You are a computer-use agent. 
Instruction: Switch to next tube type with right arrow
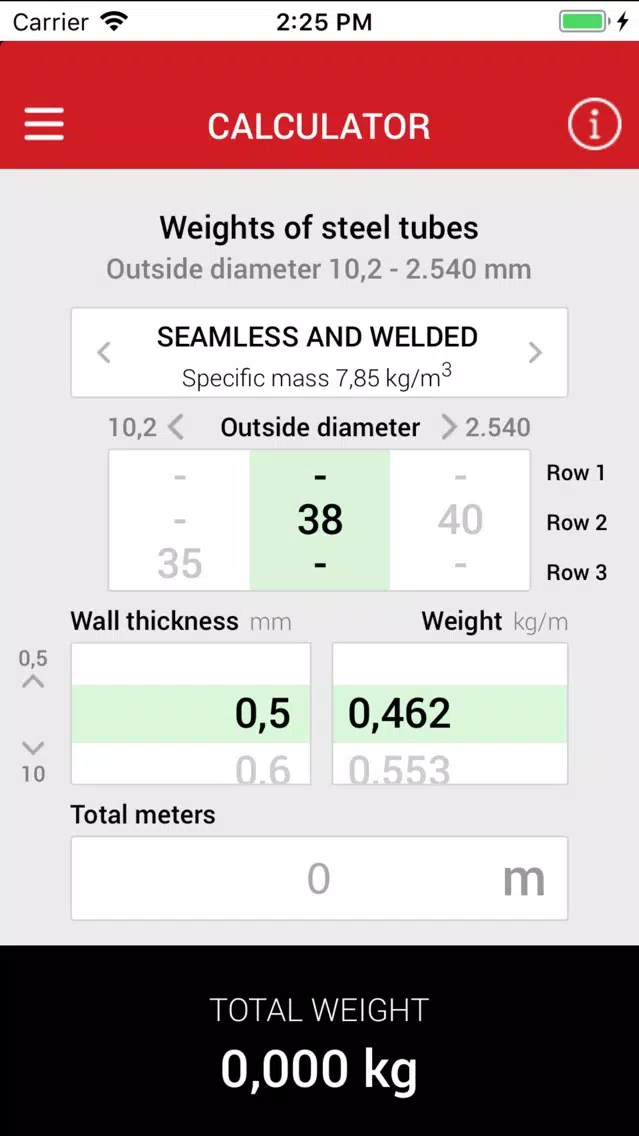535,353
